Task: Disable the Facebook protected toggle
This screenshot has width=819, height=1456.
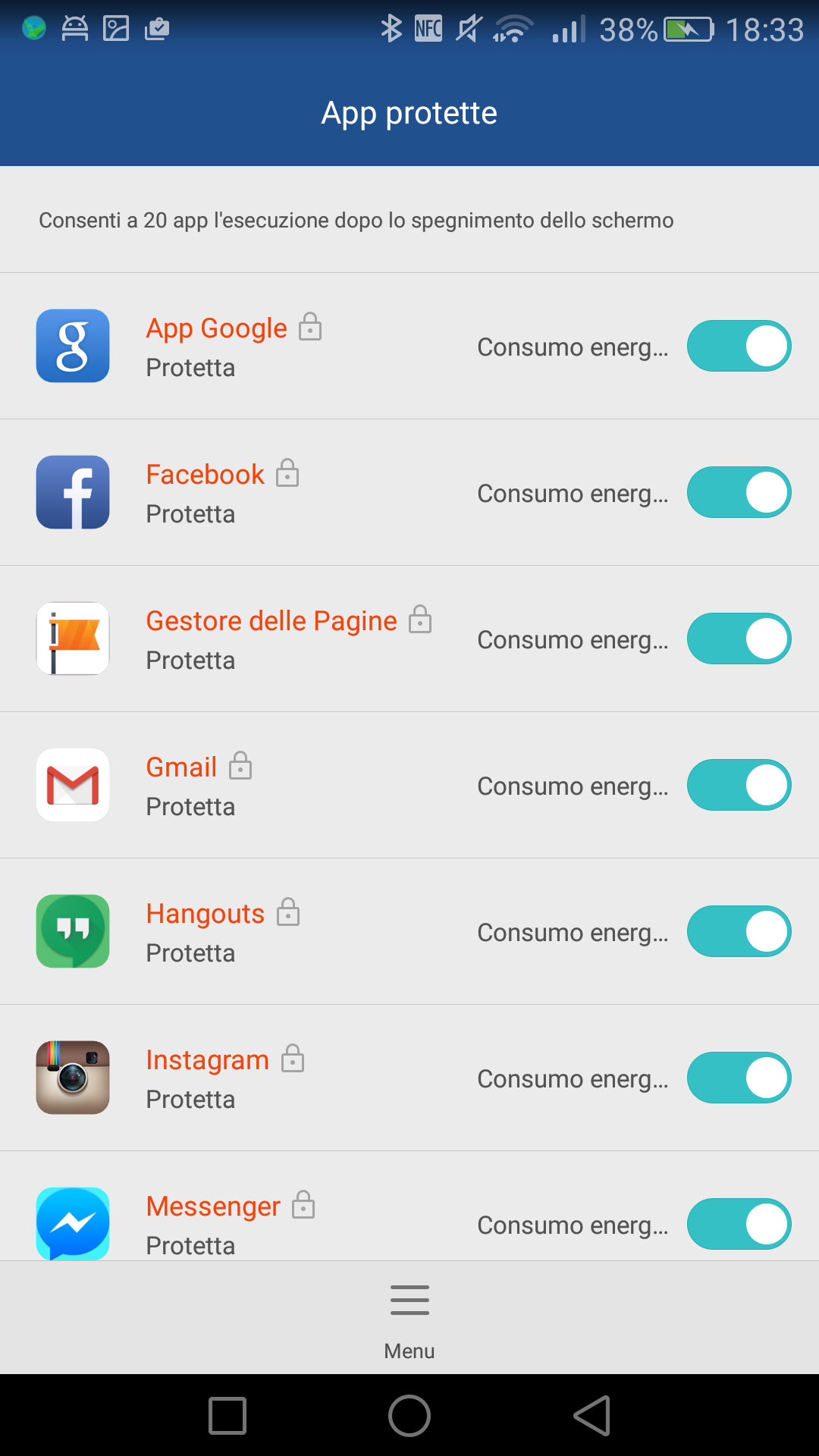Action: tap(739, 492)
